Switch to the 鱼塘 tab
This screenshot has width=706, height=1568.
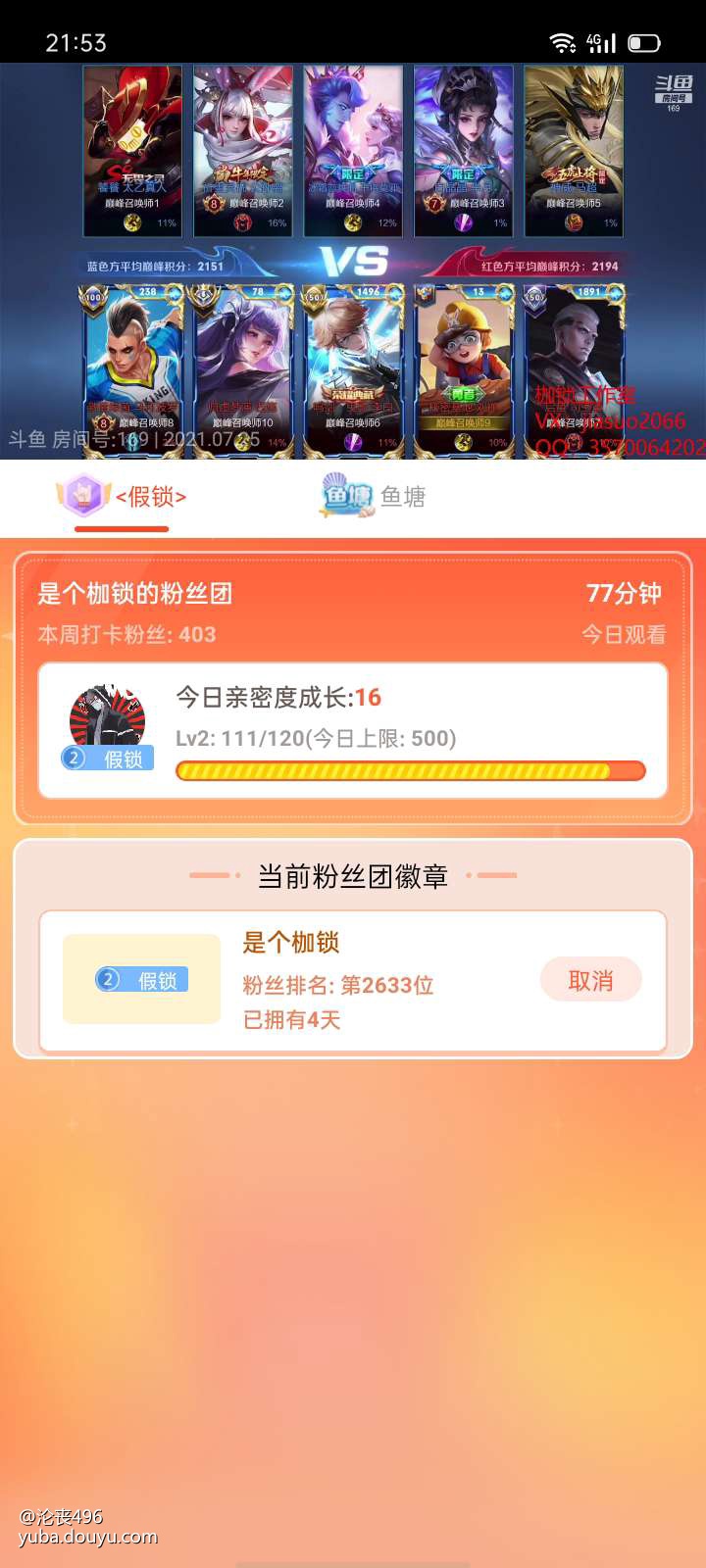(374, 497)
